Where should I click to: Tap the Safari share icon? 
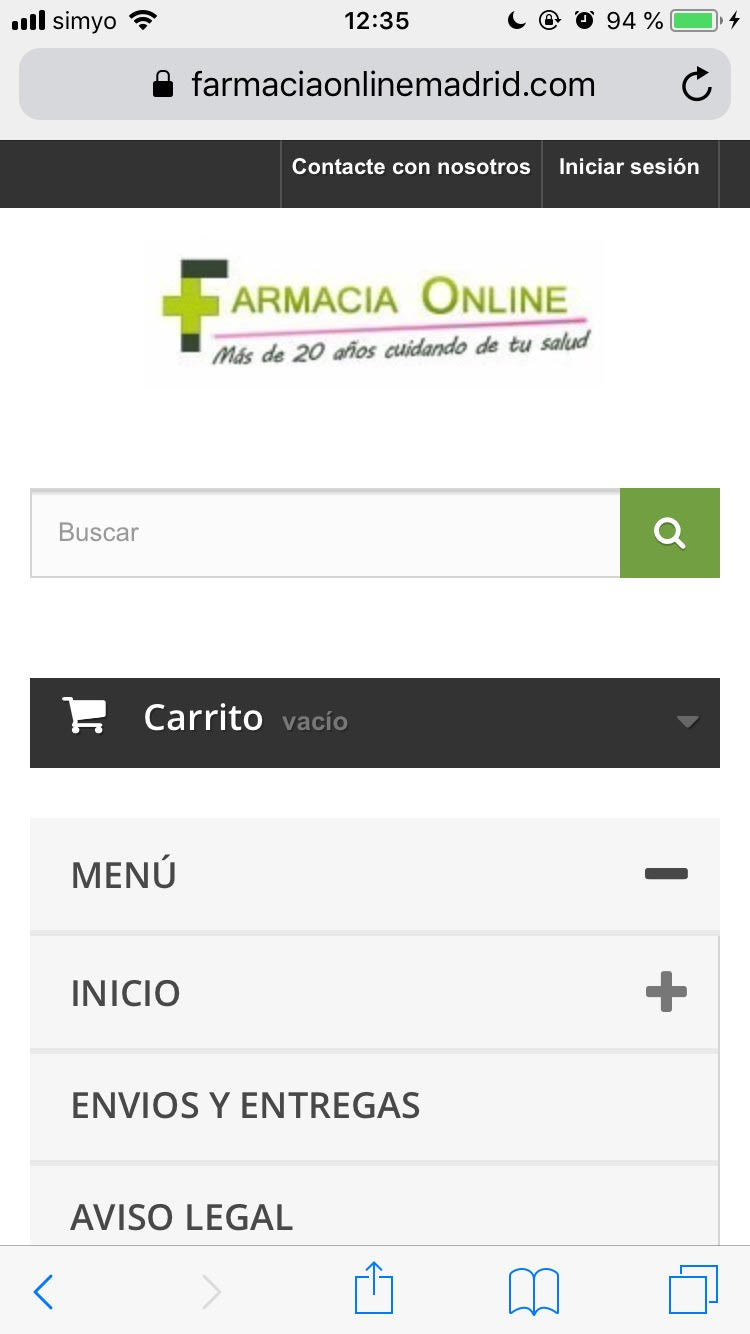373,1290
